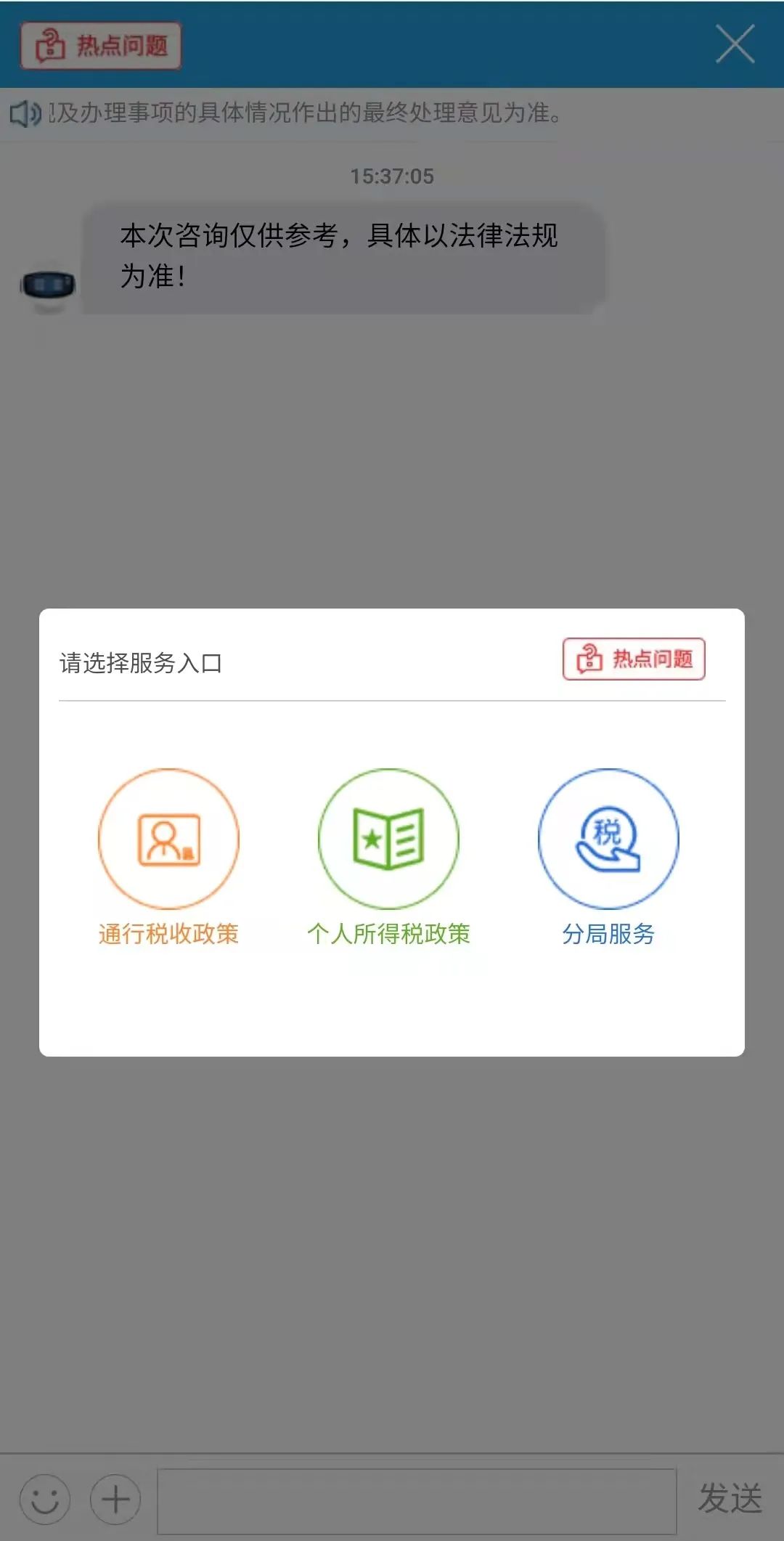
Task: Select 通行税收政策 service entry
Action: [168, 857]
